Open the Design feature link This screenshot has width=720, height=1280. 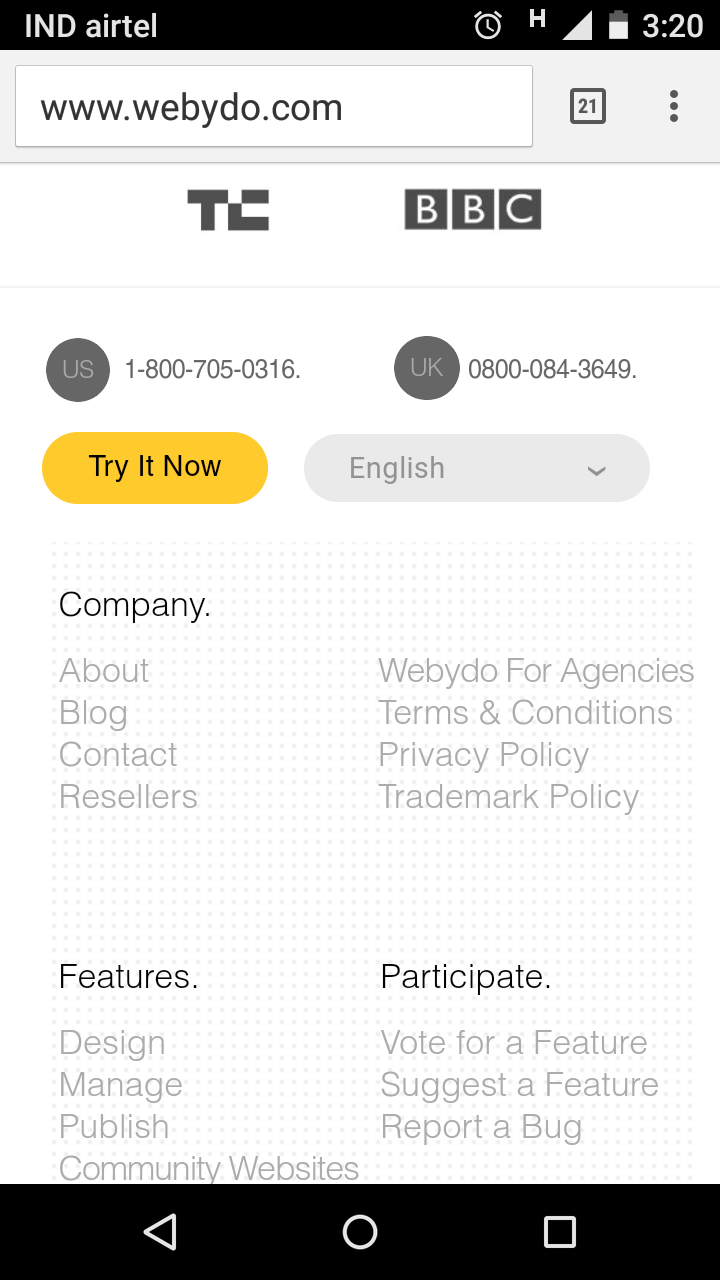click(112, 1043)
